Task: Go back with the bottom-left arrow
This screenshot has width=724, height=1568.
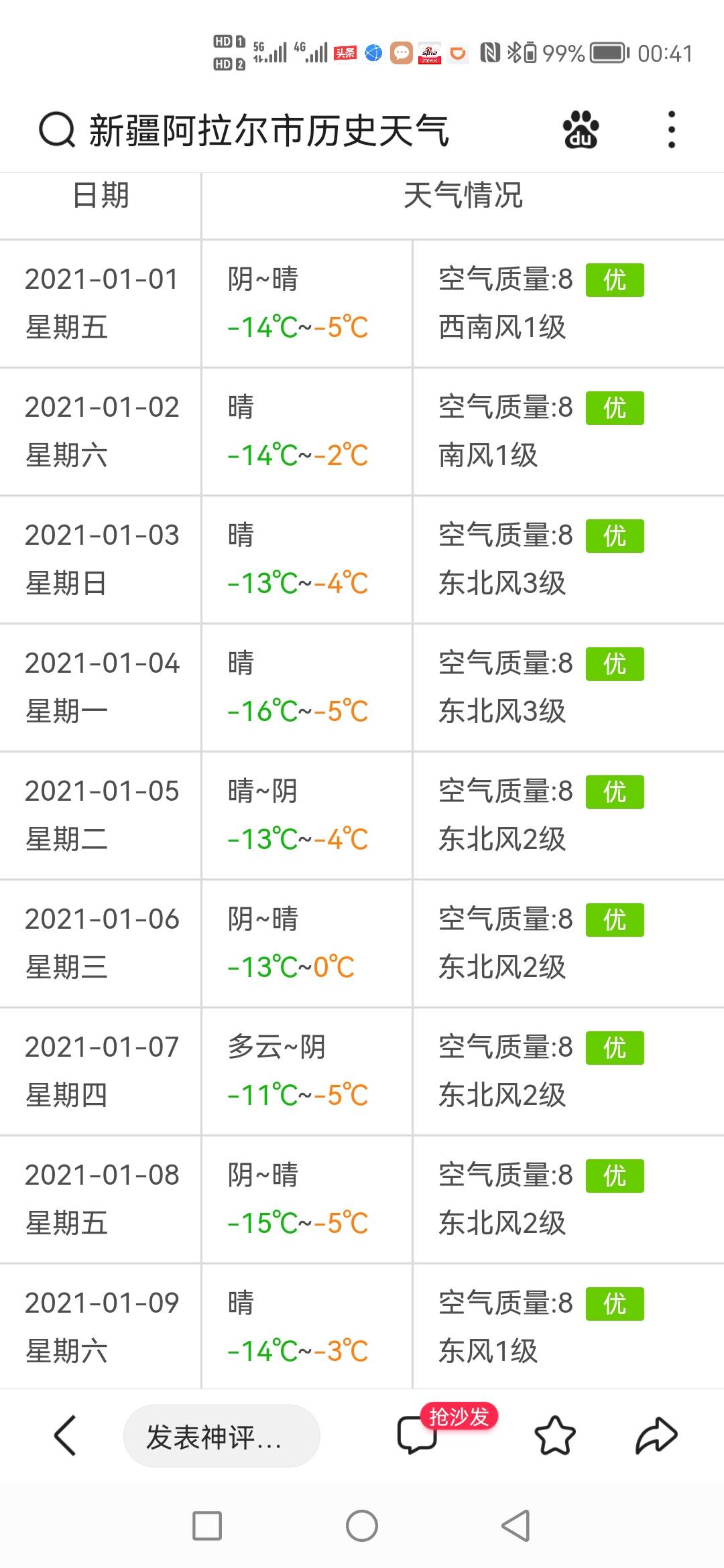Action: (65, 1435)
